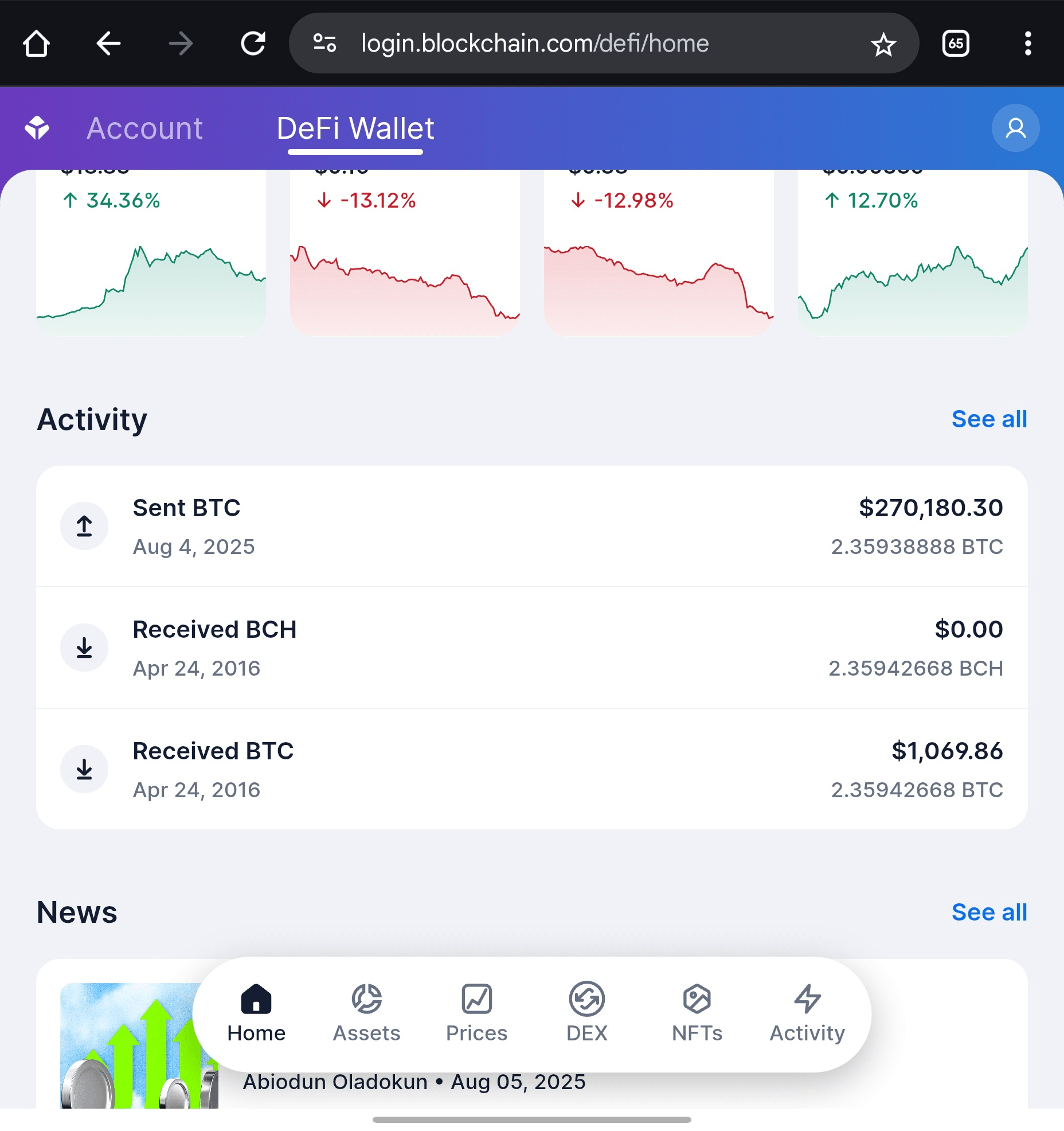Open the Received BCH transaction
Screen dimensions: 1064x1131
click(531, 648)
